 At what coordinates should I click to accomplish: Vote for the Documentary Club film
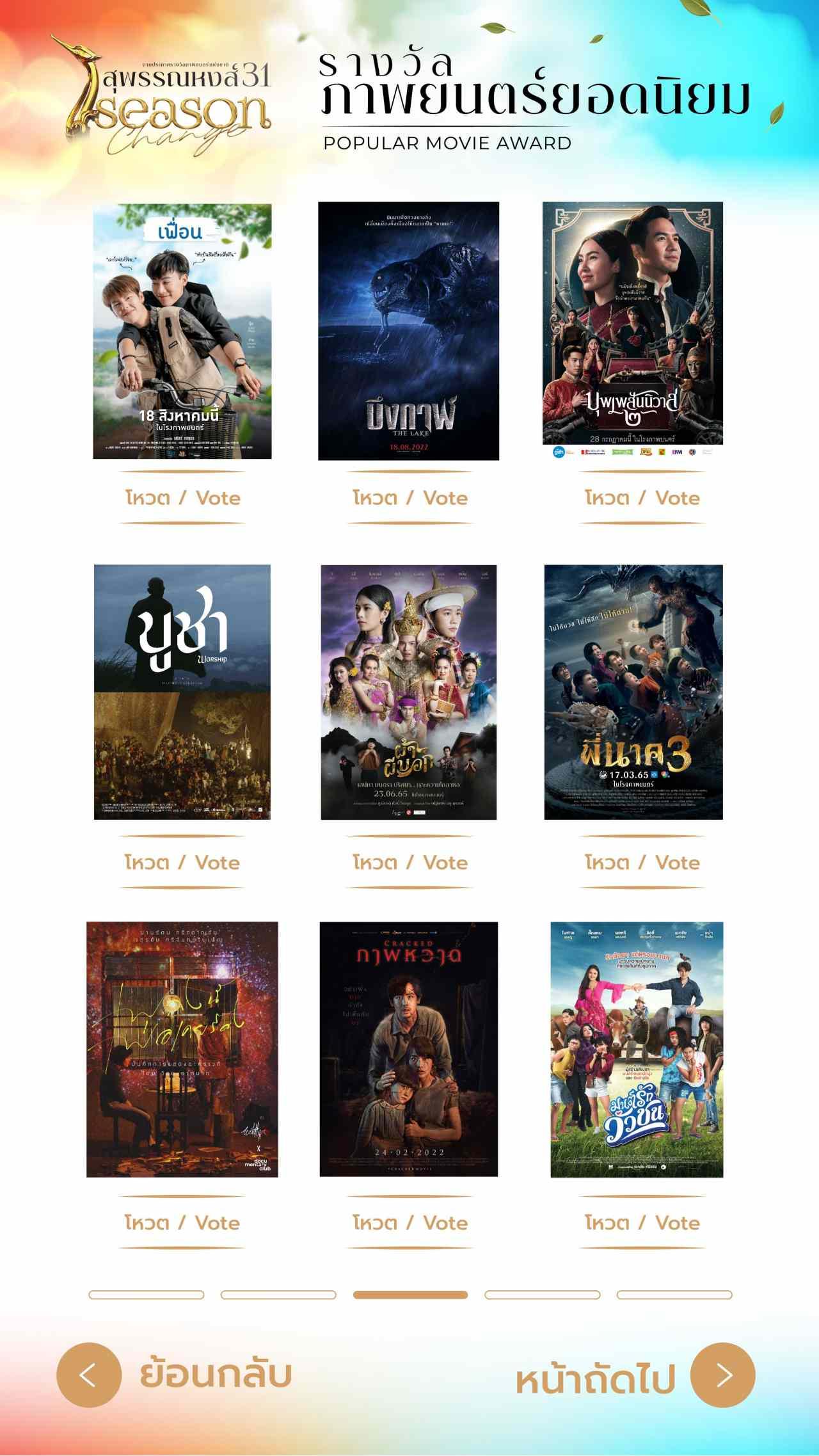coord(182,1222)
